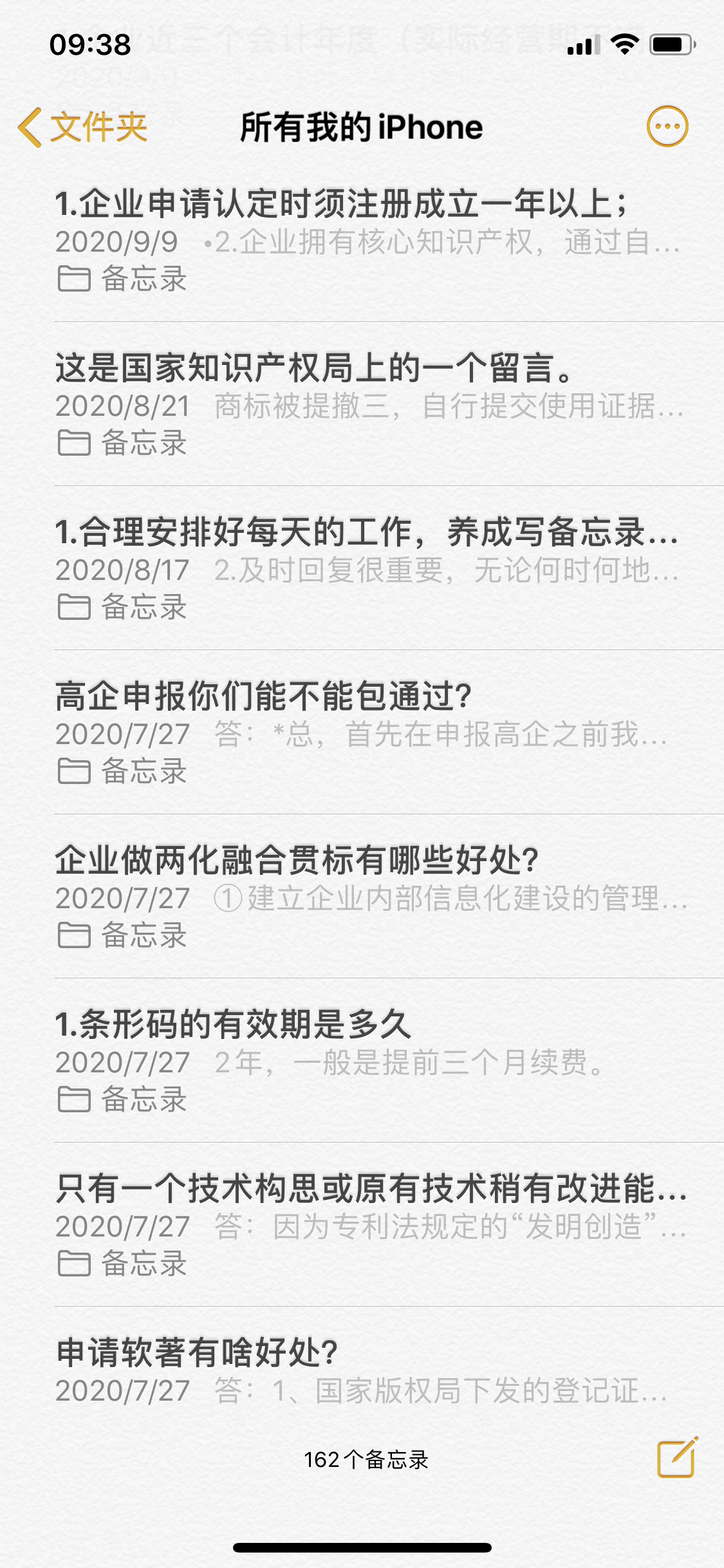The image size is (724, 1568).
Task: Go back to 文件夹 folders list
Action: pos(84,127)
